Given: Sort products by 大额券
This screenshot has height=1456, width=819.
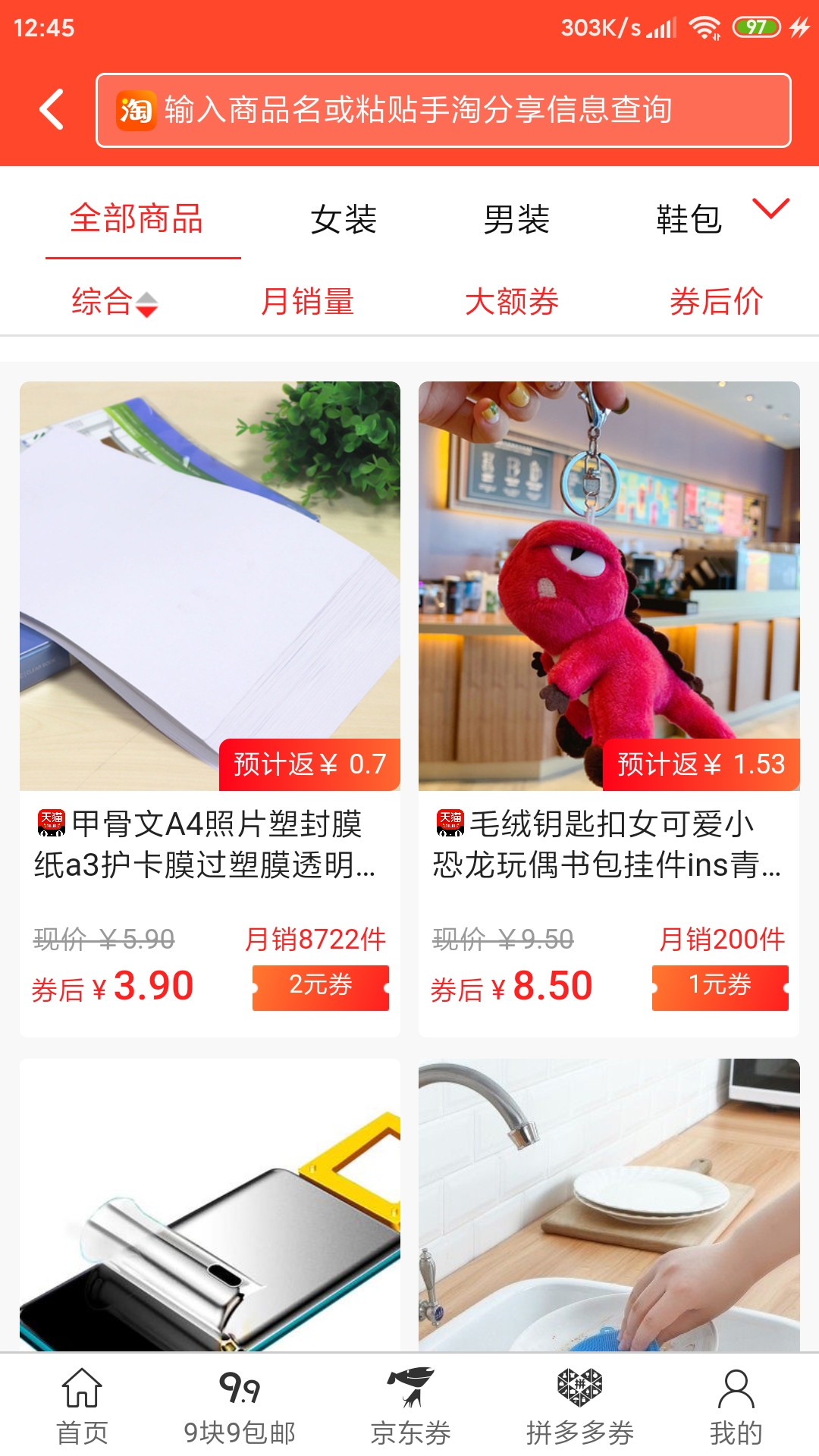Looking at the screenshot, I should (512, 302).
